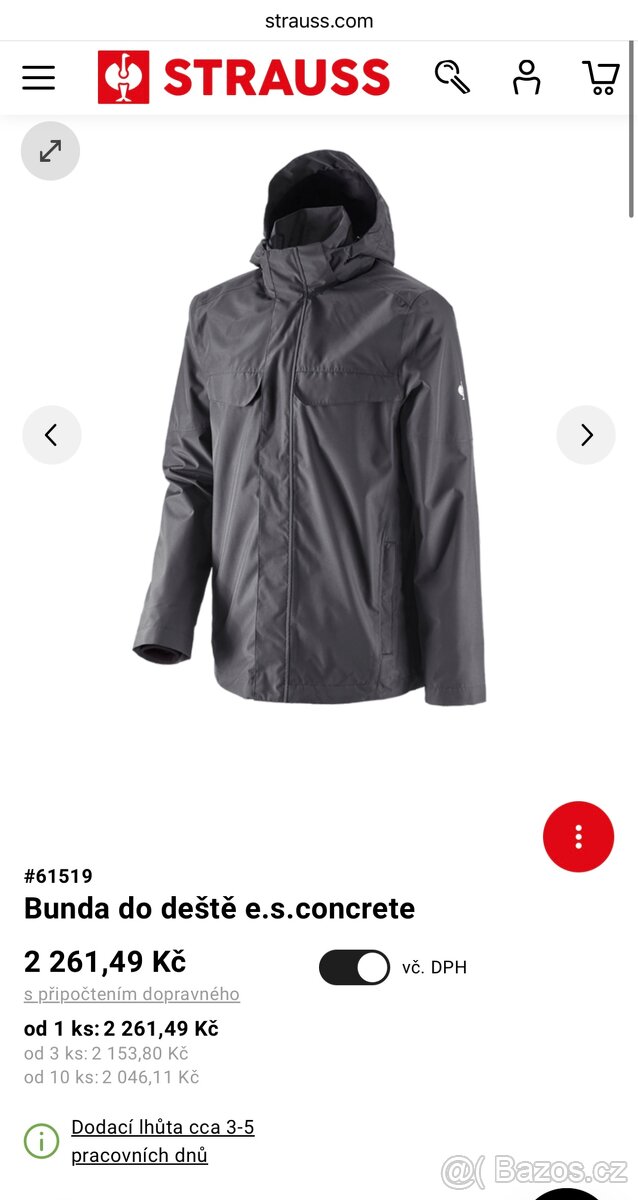Open the red three-dot floating button
638x1200 pixels.
(x=578, y=837)
